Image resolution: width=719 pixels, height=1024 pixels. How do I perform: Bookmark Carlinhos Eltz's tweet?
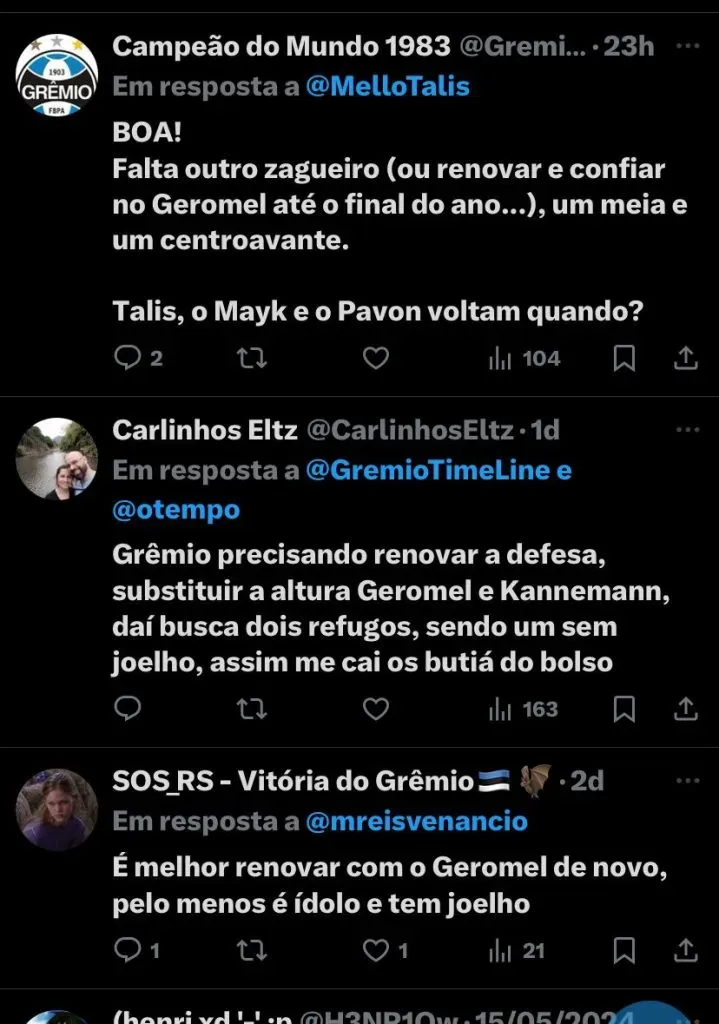(624, 709)
